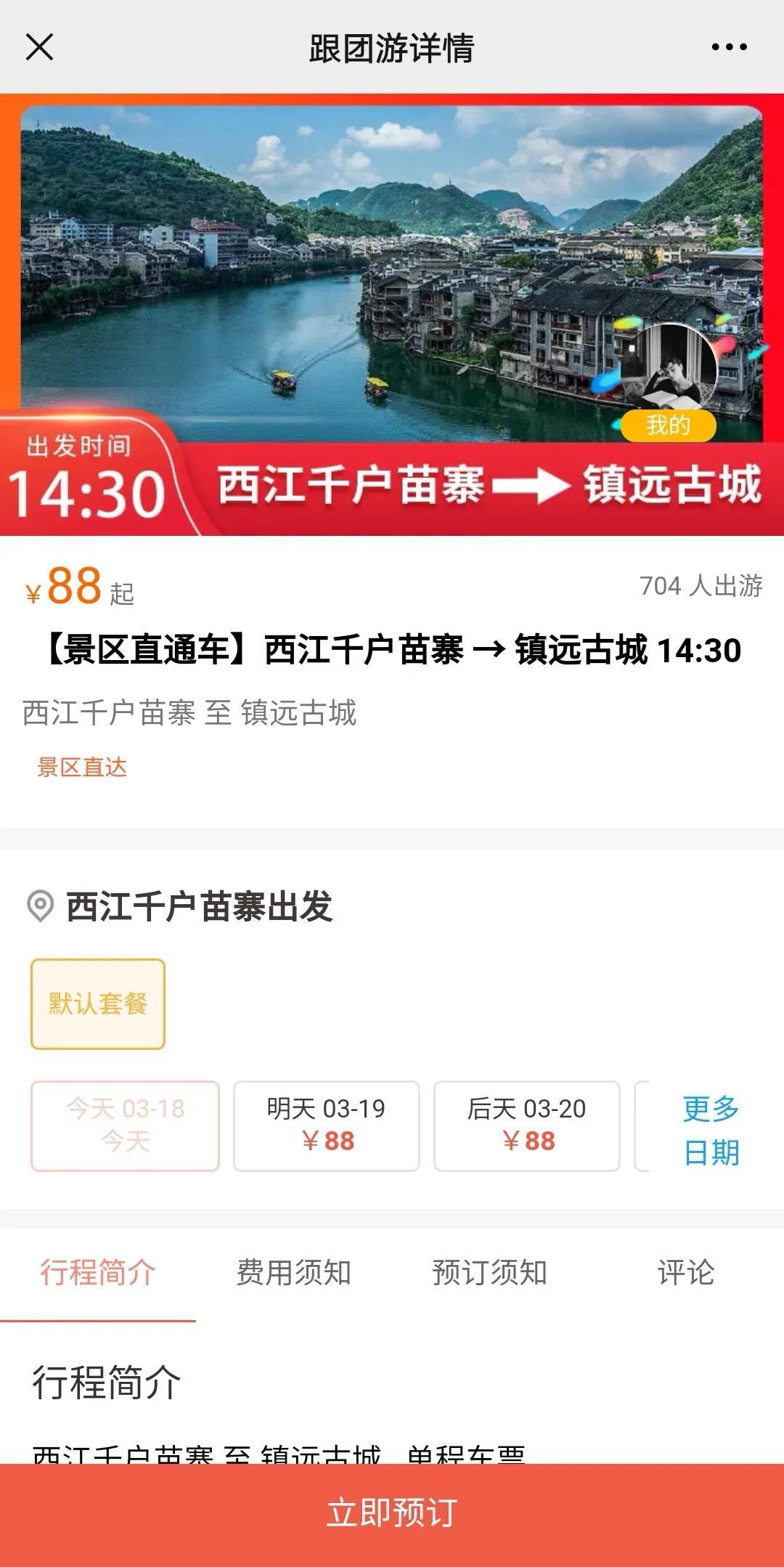The image size is (784, 1567).
Task: Choose the 后天 03-20 departure date
Action: pos(526,1126)
